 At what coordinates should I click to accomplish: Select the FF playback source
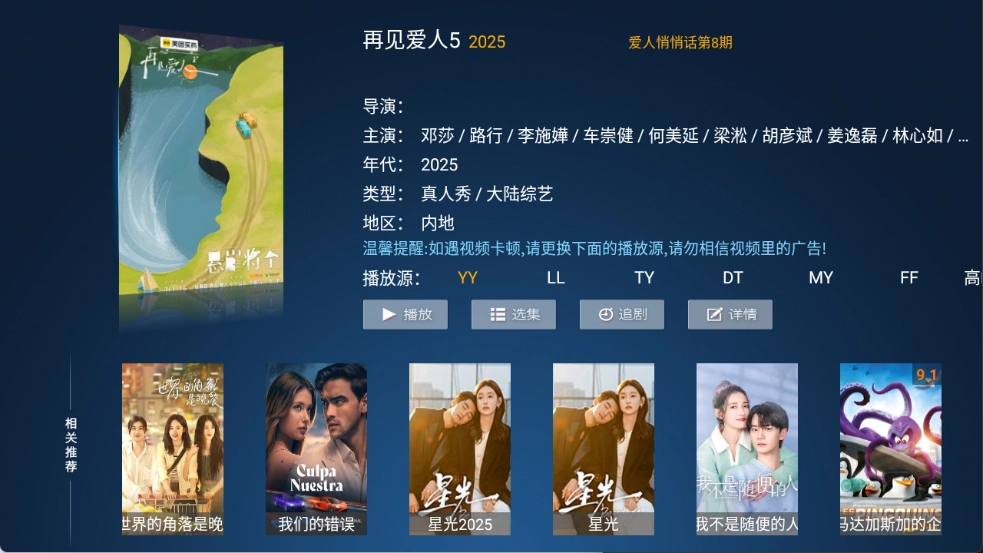tap(908, 278)
